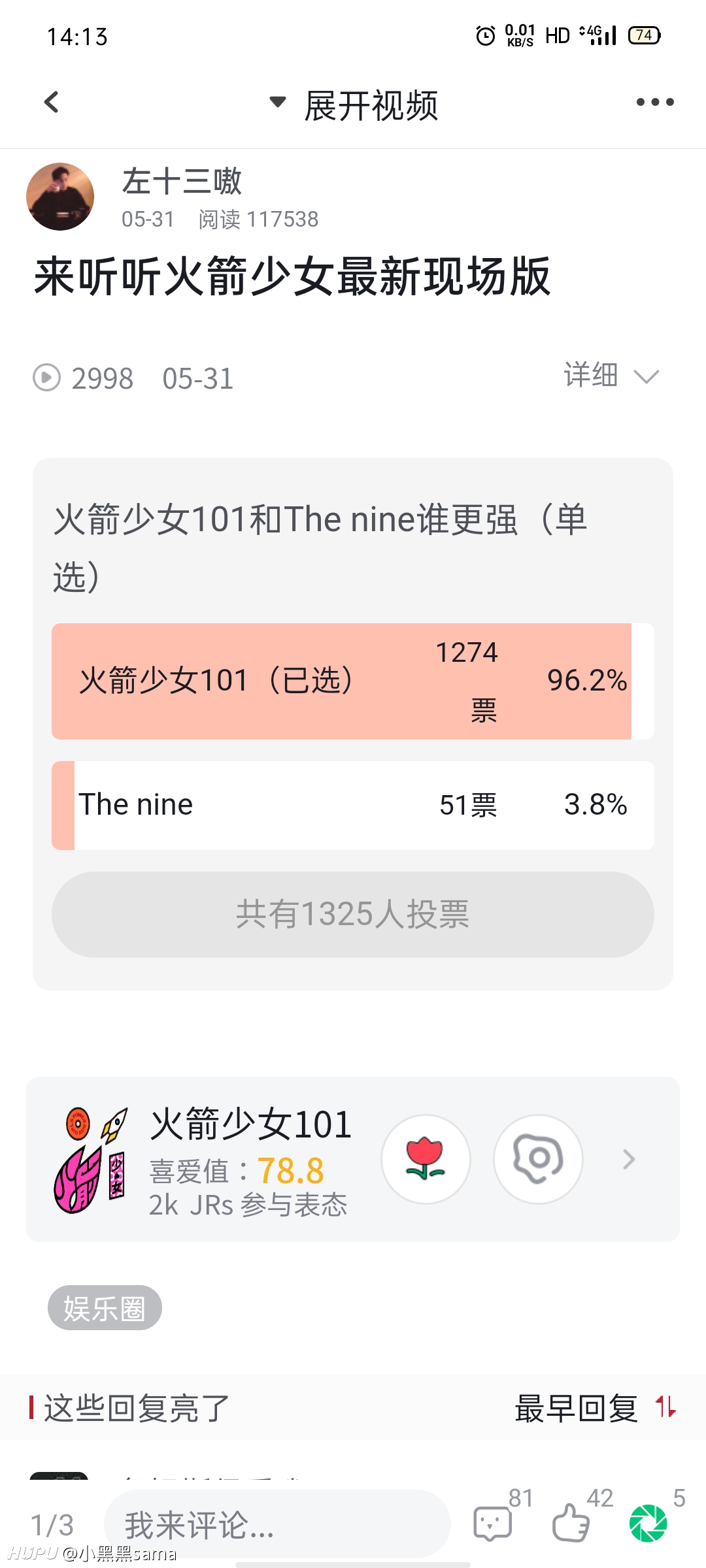Select the 火箭少女101 poll option

353,681
